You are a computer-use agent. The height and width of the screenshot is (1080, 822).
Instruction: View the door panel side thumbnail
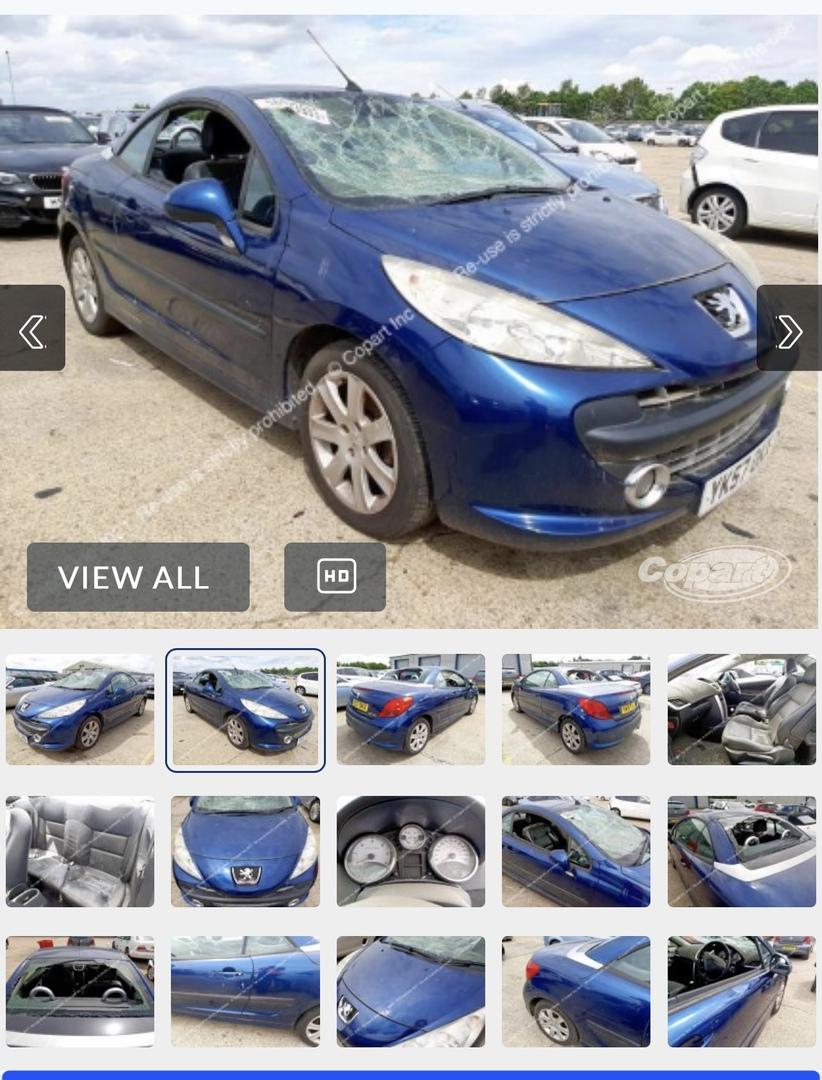click(245, 991)
